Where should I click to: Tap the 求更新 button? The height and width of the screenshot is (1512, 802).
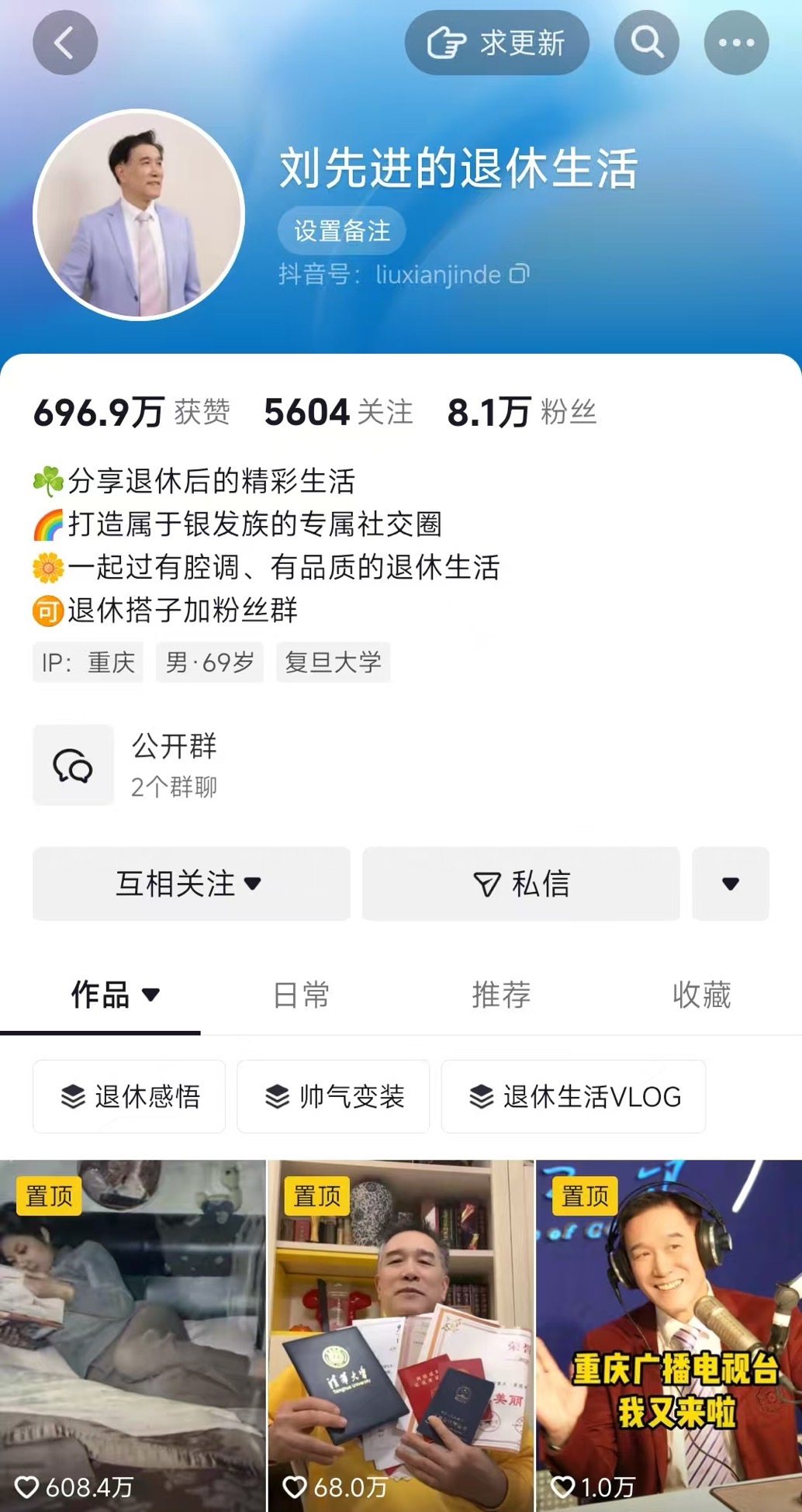497,43
